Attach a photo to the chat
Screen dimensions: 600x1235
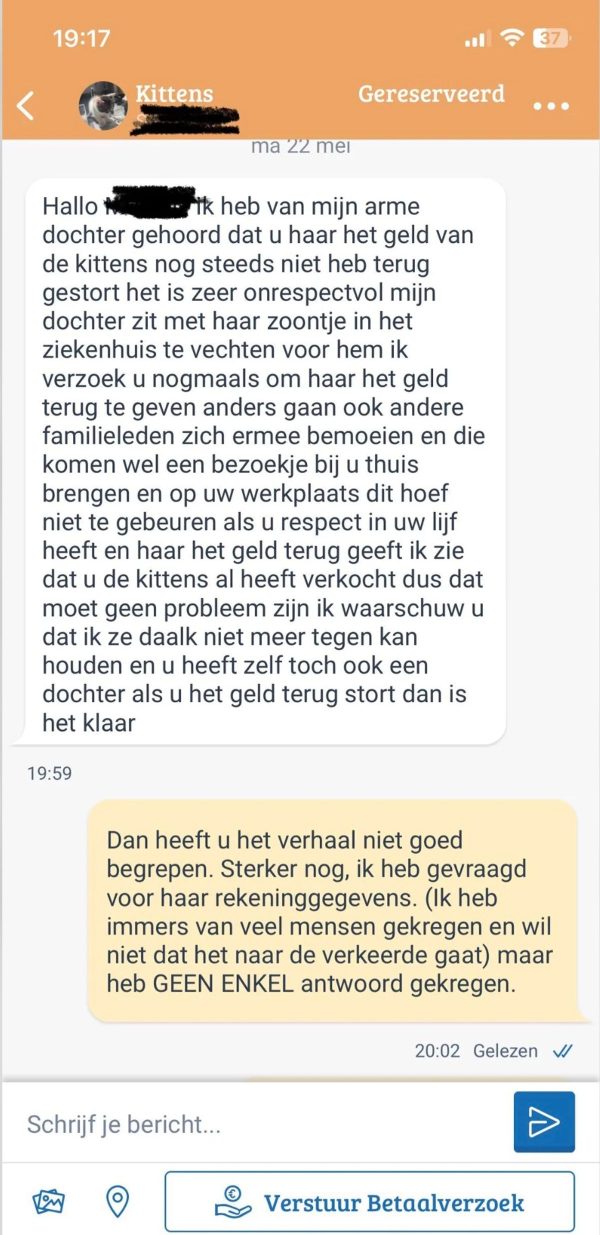[48, 1201]
